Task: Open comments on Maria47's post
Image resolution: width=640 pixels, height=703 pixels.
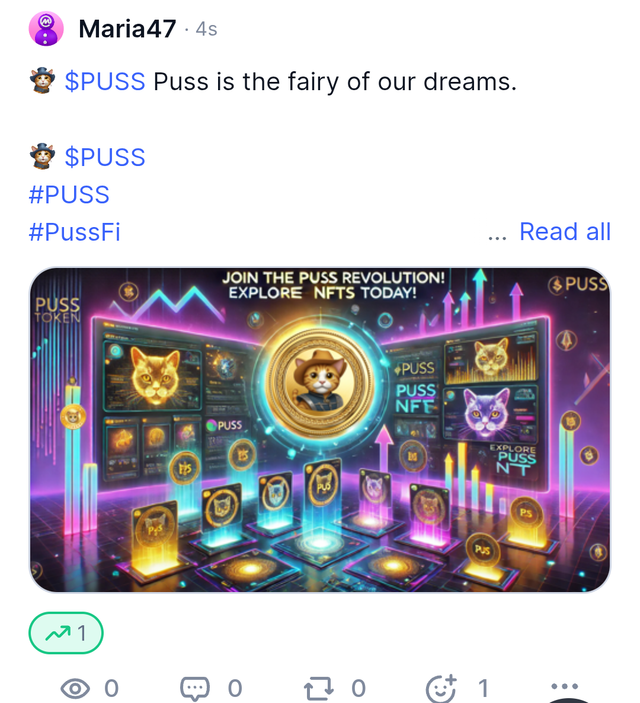Action: coord(196,688)
